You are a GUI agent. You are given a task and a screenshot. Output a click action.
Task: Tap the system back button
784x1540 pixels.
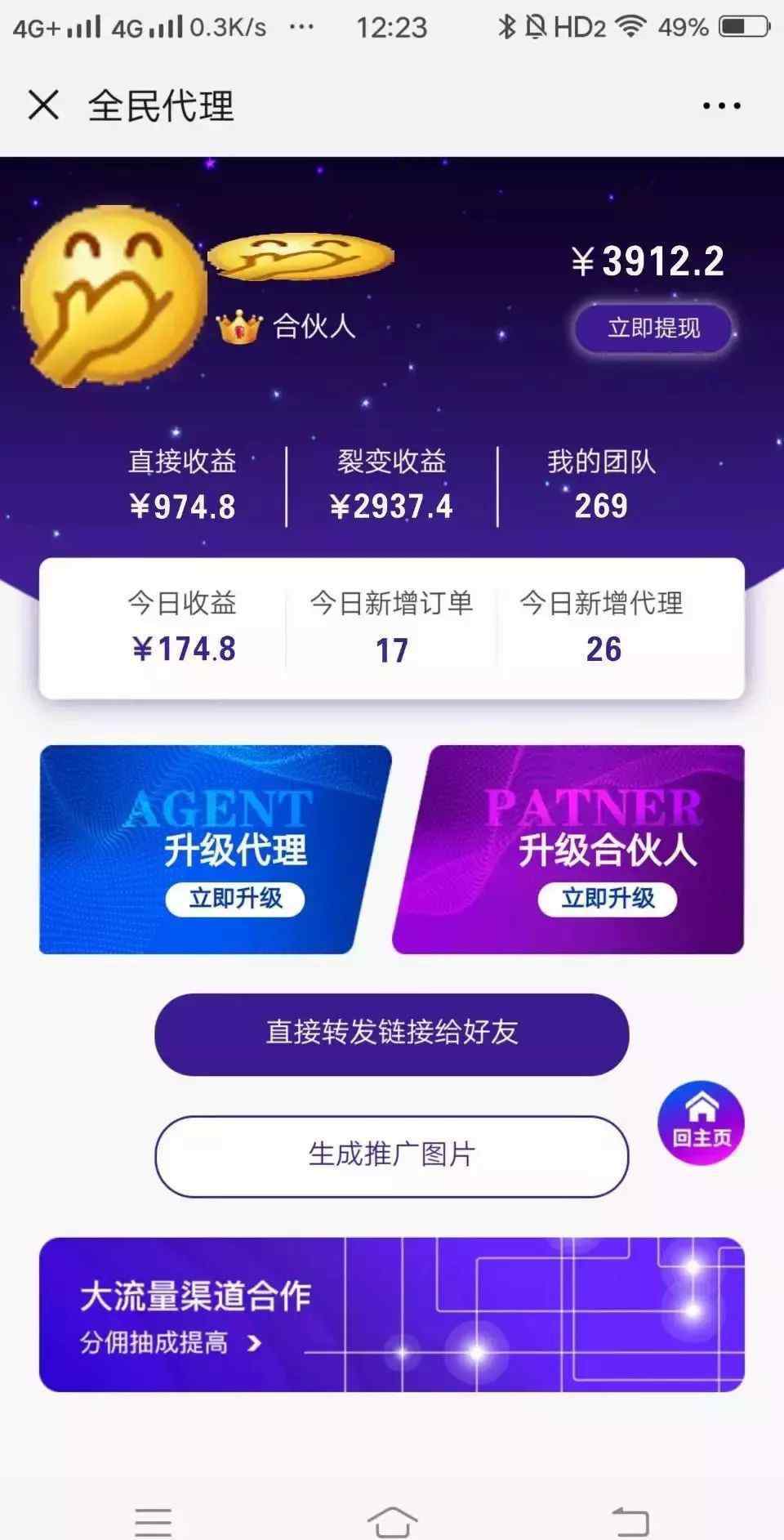pos(630,1521)
